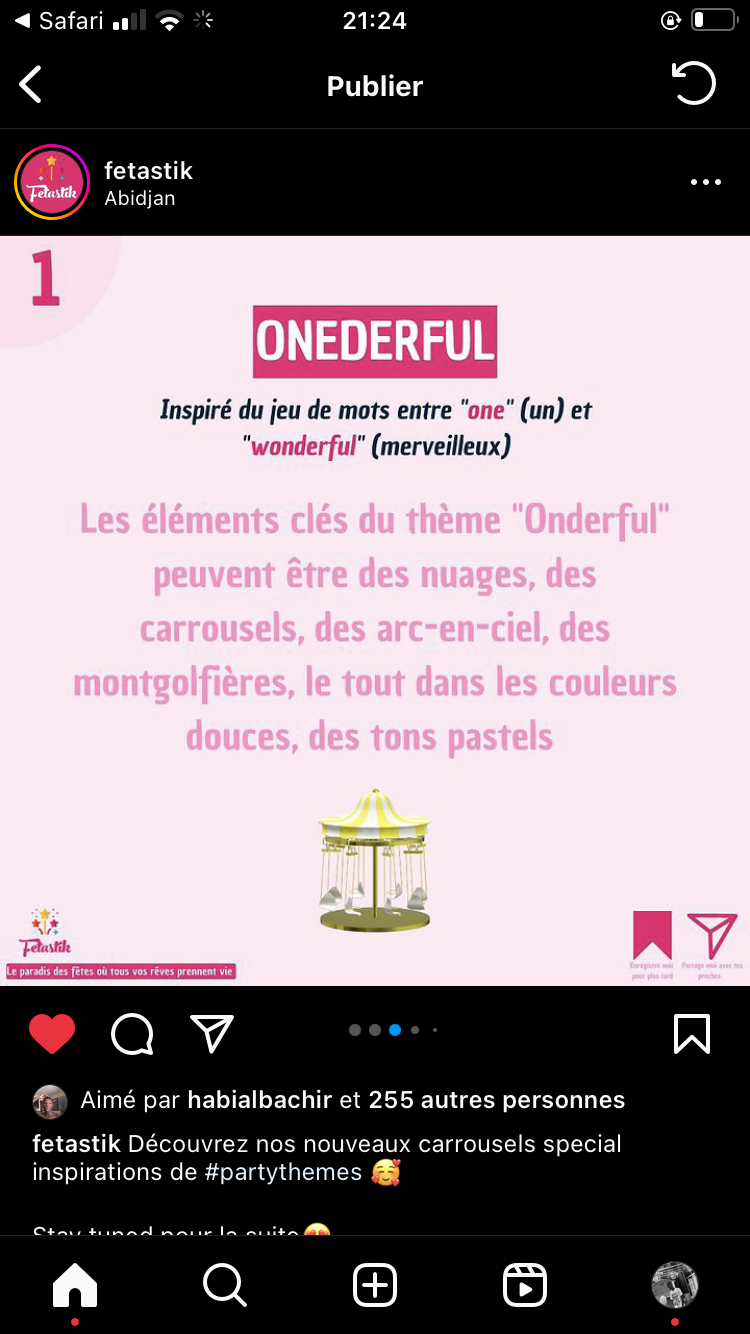Open comments on this post
Viewport: 750px width, 1334px height.
(132, 1034)
